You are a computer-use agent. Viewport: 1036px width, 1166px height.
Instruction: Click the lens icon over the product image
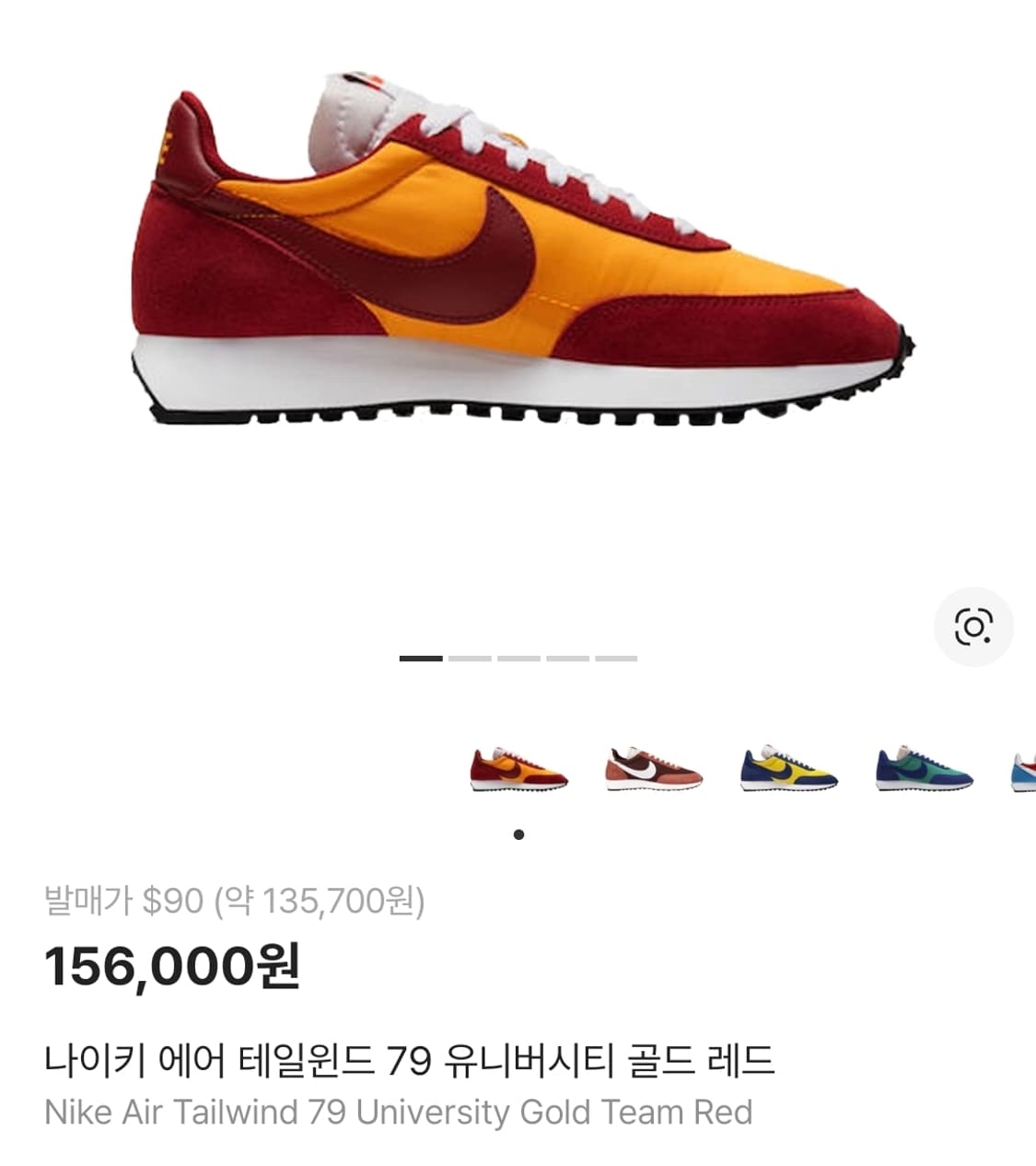click(x=974, y=624)
